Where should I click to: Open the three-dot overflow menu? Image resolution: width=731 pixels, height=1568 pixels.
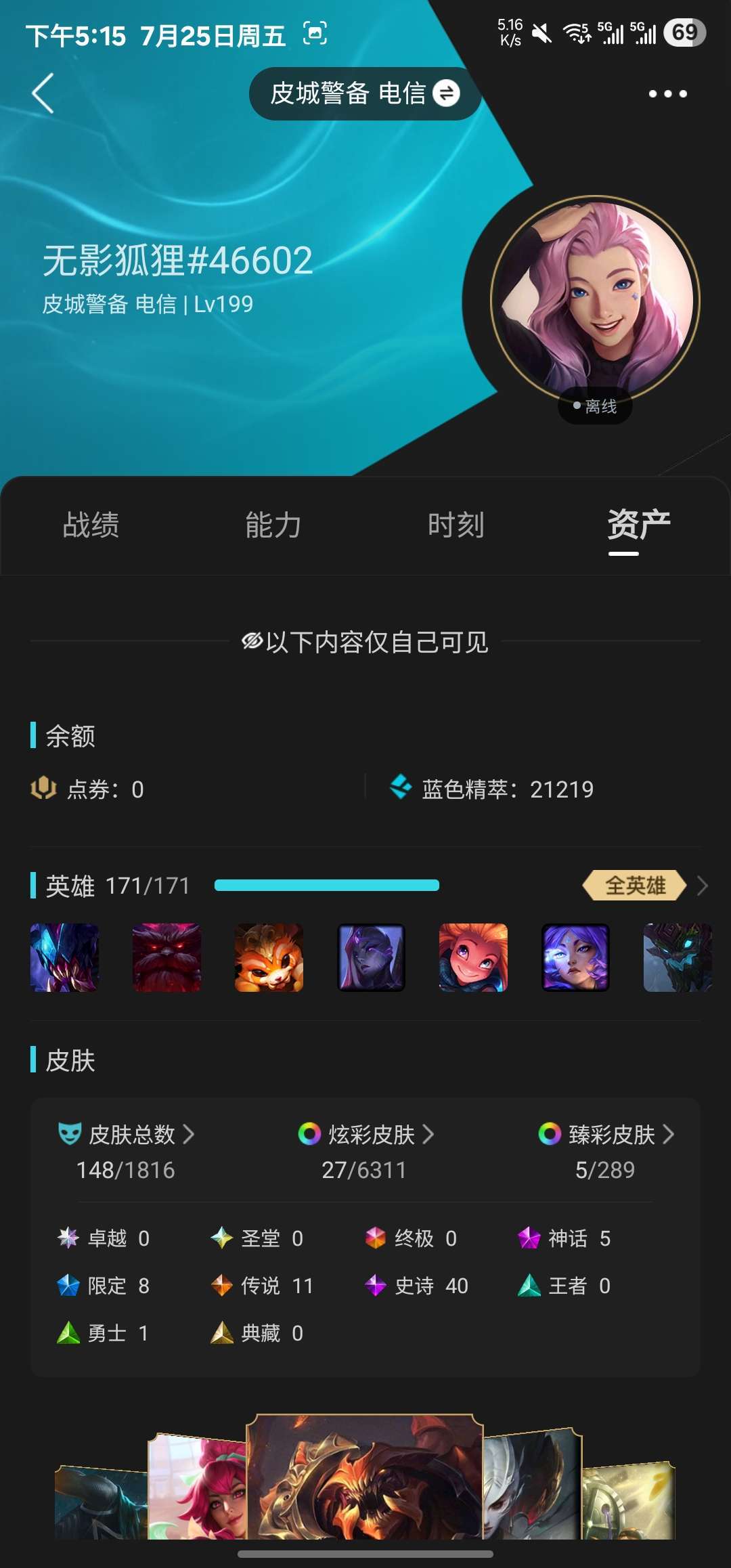point(667,93)
